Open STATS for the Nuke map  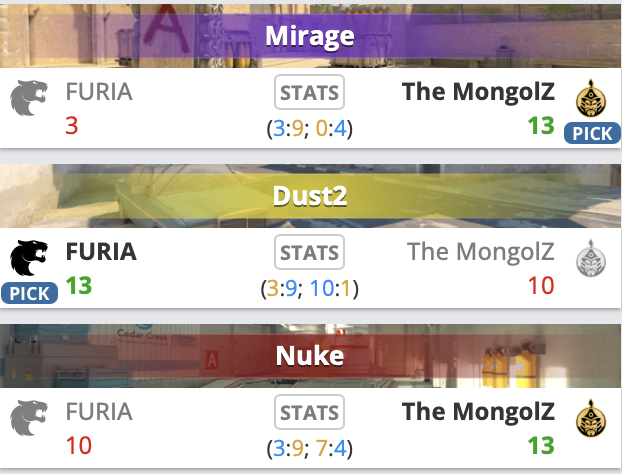310,412
